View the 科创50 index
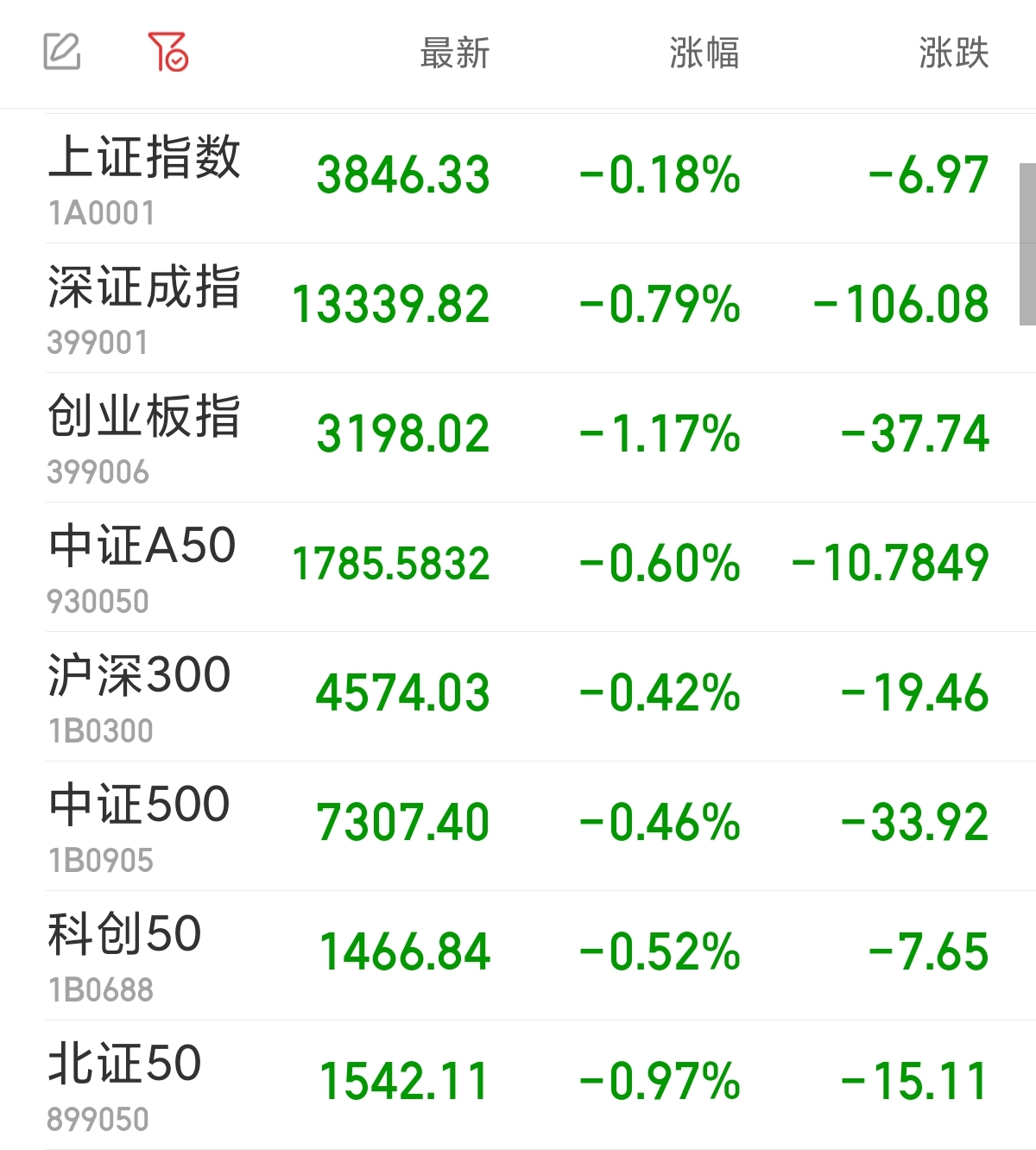This screenshot has height=1150, width=1036. (x=518, y=956)
